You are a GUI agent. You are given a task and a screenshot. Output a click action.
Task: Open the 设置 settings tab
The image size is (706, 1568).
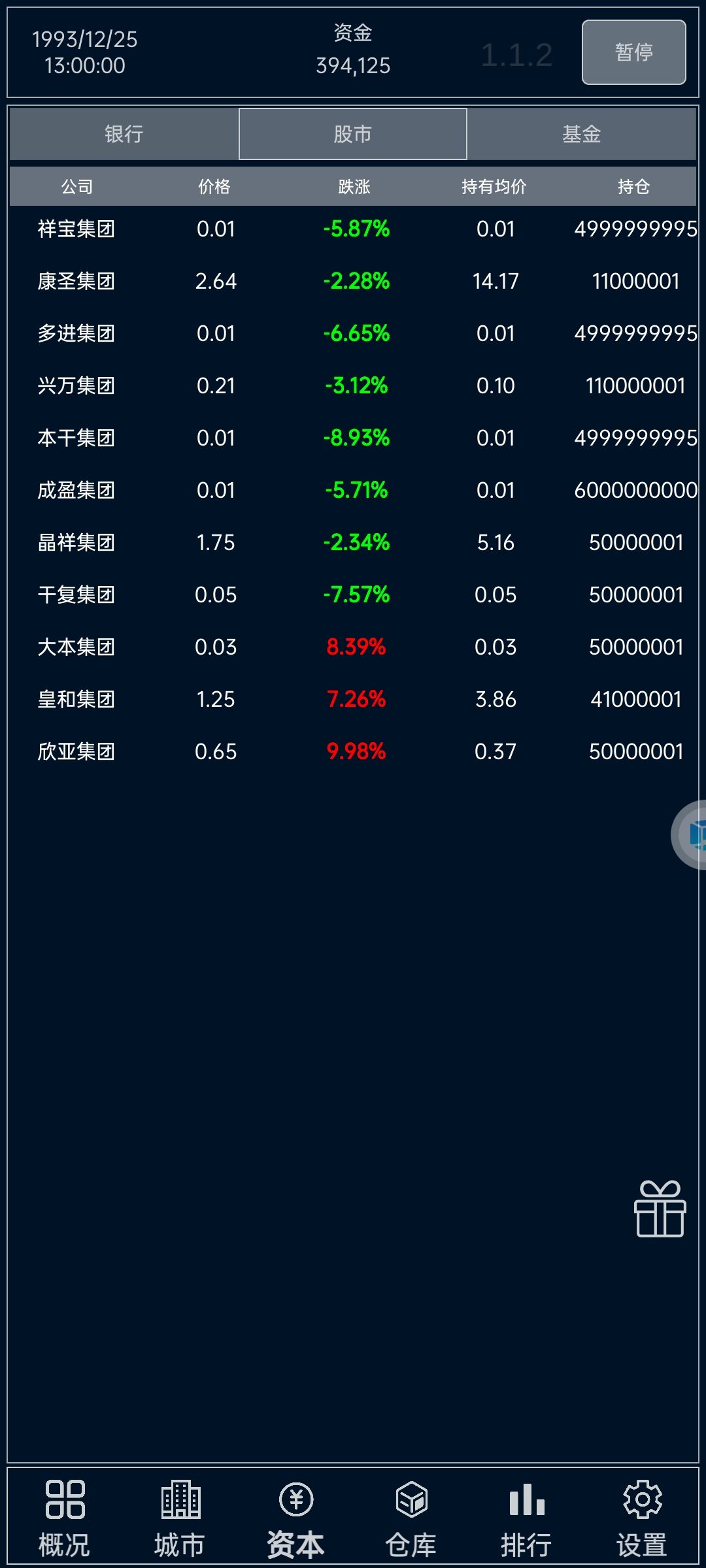pyautogui.click(x=642, y=1517)
